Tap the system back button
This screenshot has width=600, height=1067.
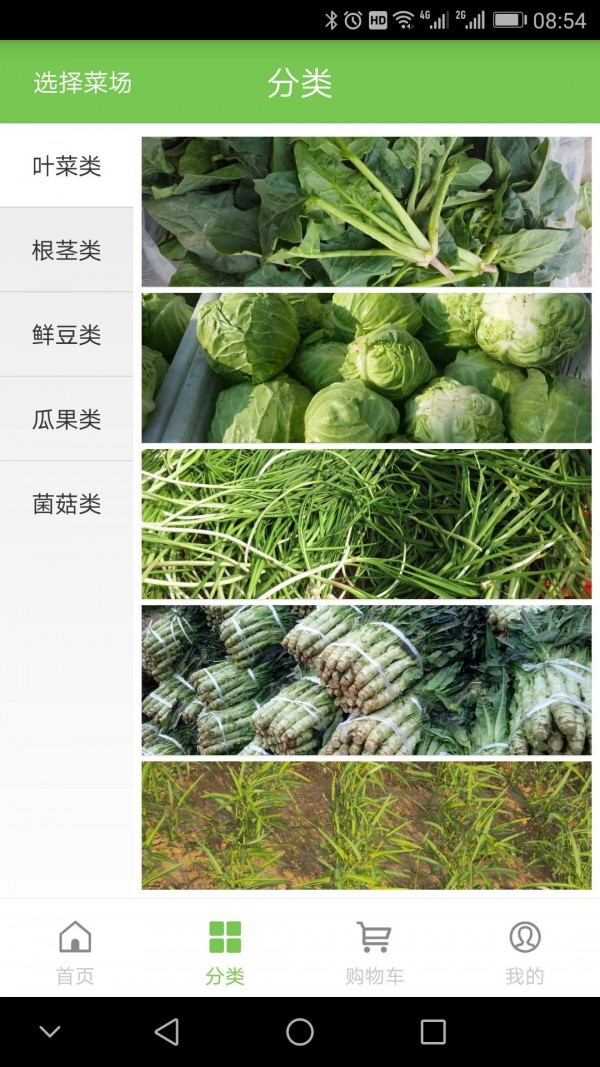point(167,1032)
